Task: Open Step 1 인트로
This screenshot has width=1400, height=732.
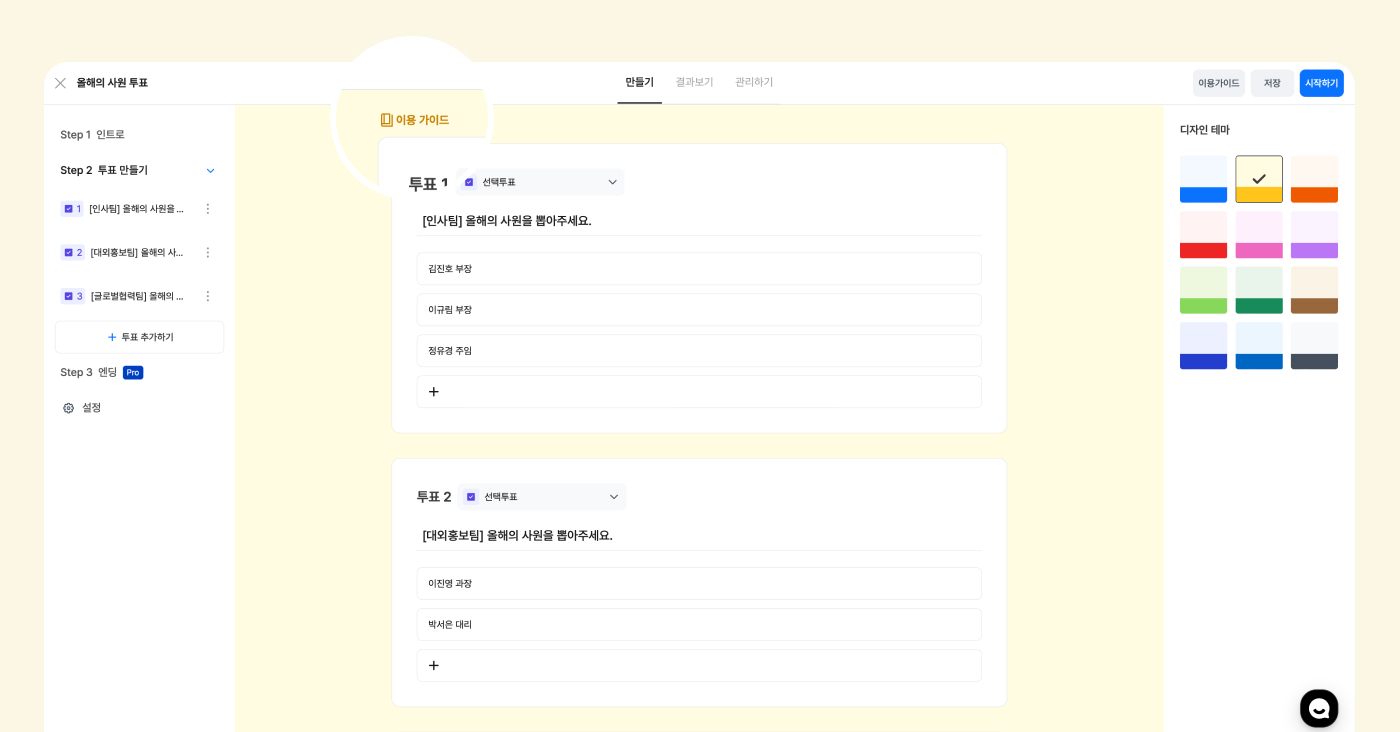Action: click(x=92, y=134)
